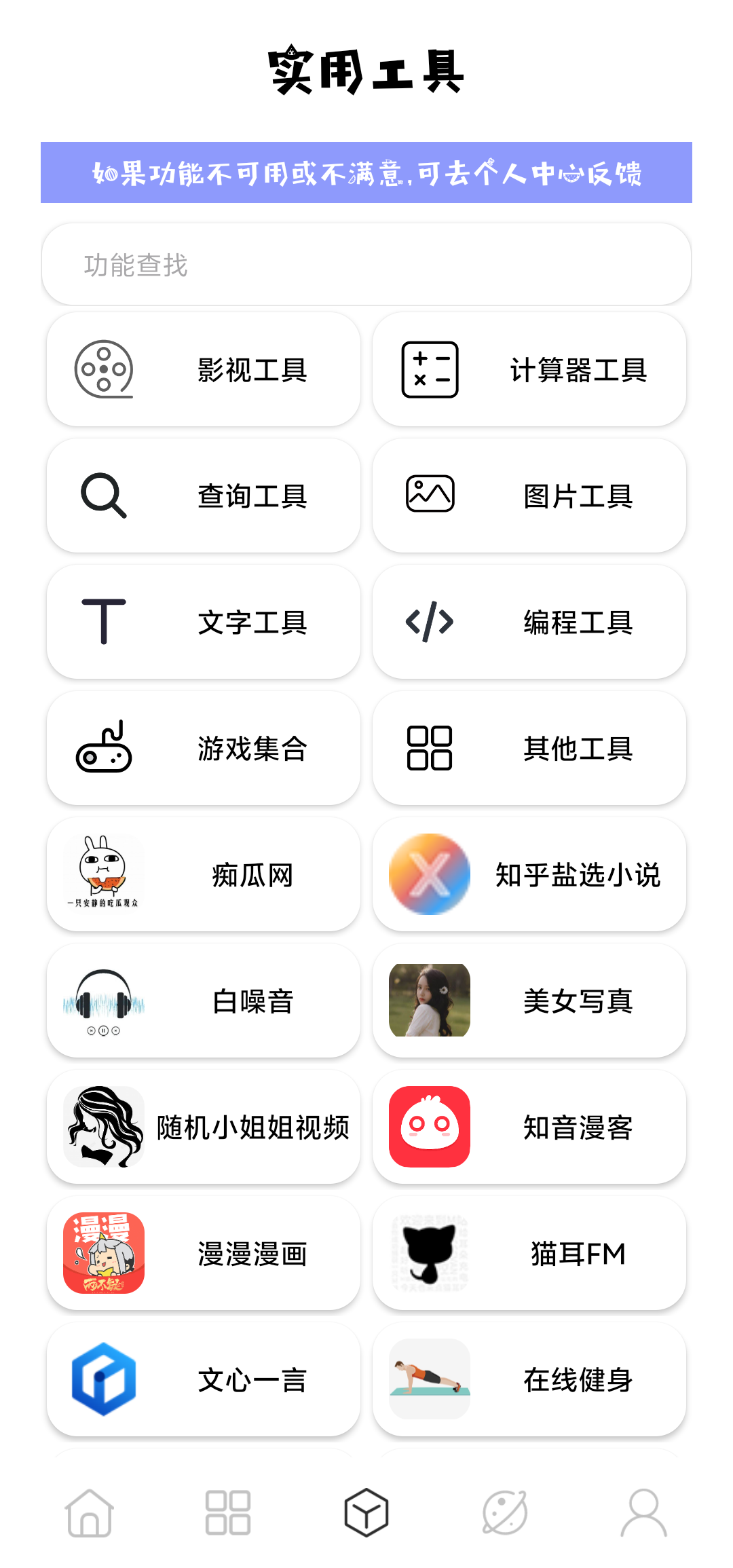This screenshot has height=1568, width=733.
Task: Launch 猫耳FM tool
Action: coord(529,1254)
